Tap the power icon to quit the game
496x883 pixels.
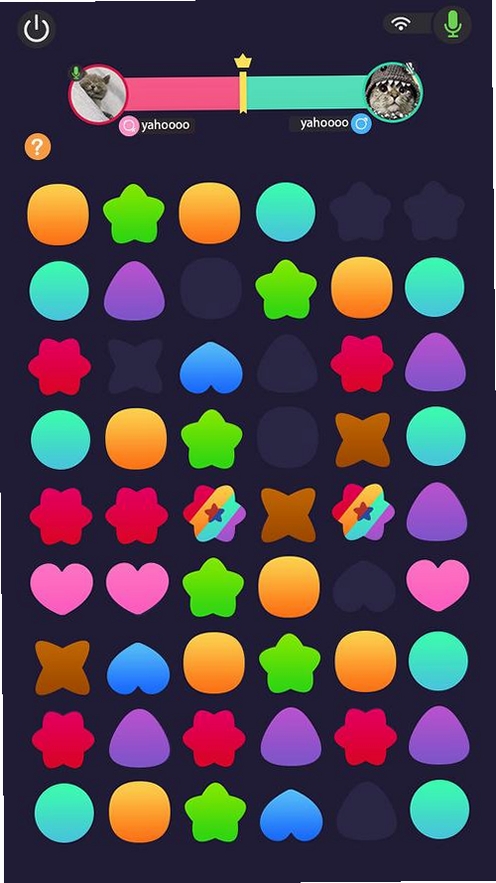pyautogui.click(x=37, y=29)
